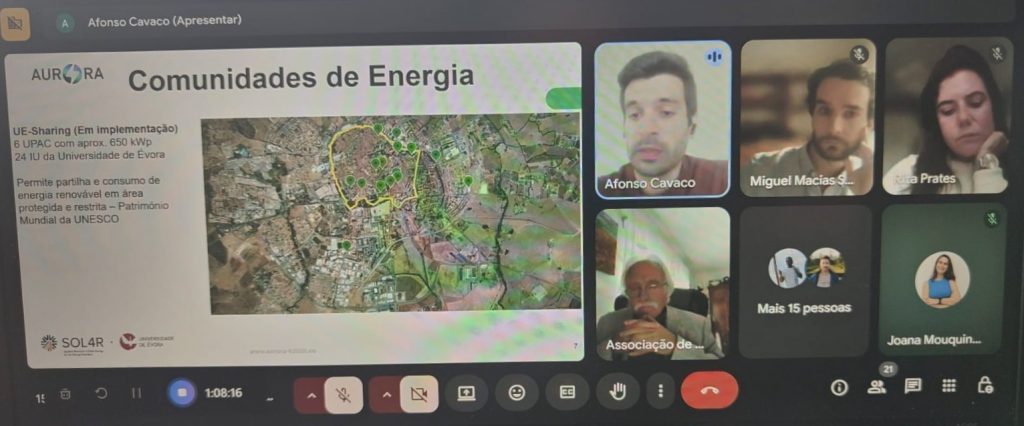Open audio settings arrow next to microphone
This screenshot has height=426, width=1024.
click(x=310, y=394)
